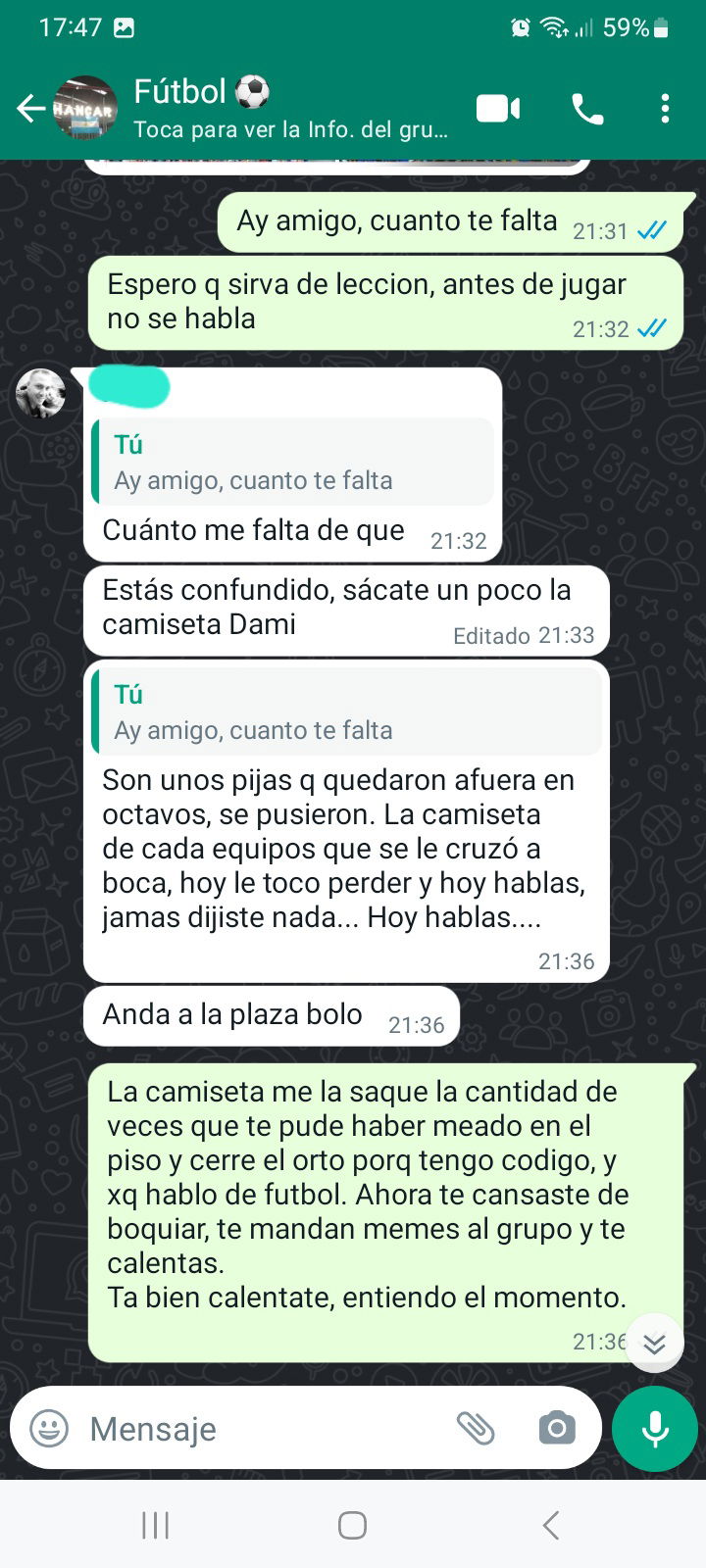Open recent apps in the navigation bar
This screenshot has width=706, height=1568.
(156, 1525)
